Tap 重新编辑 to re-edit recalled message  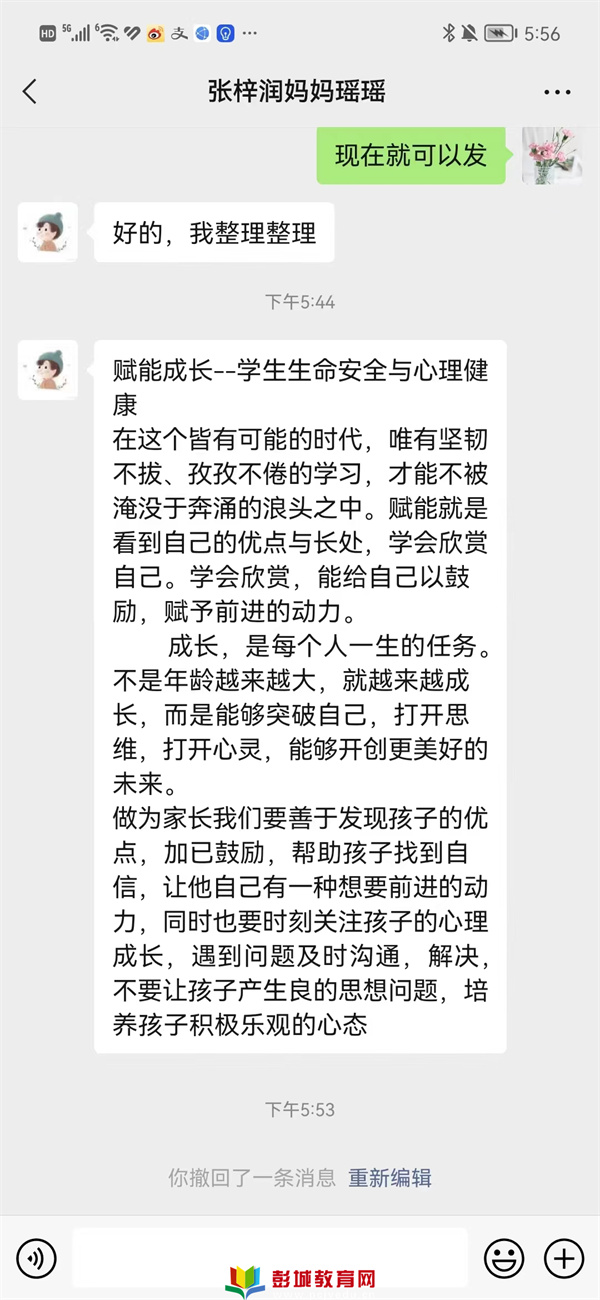[x=390, y=1177]
